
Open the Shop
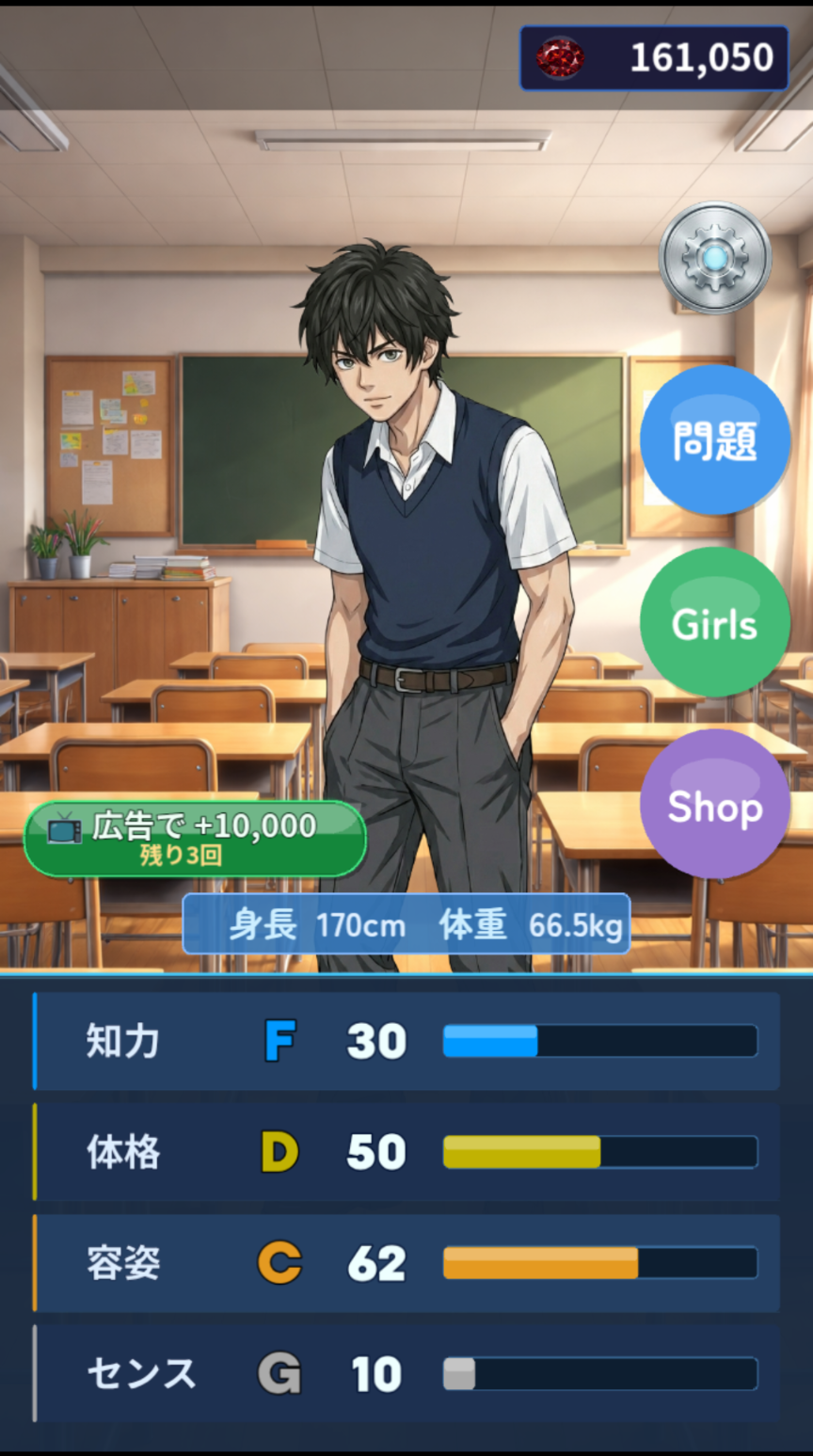(x=715, y=806)
